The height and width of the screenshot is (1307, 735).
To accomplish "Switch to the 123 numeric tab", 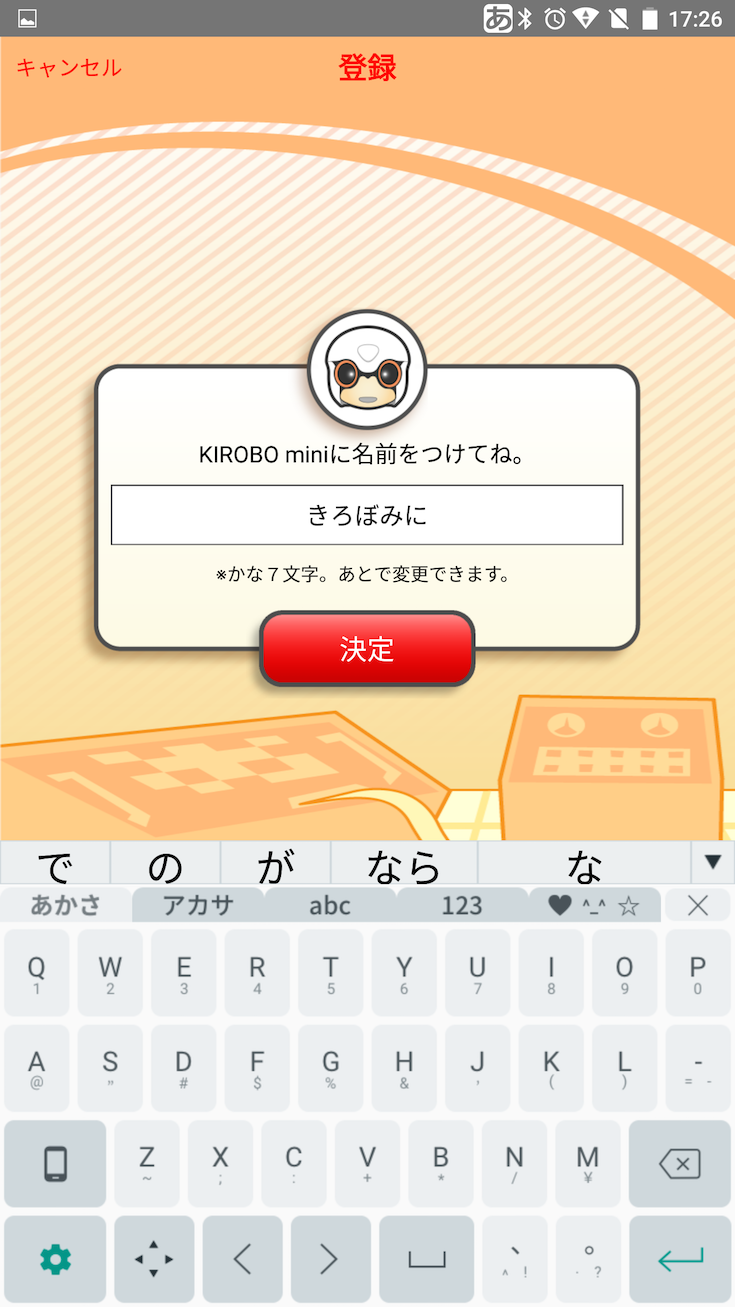I will coord(462,906).
